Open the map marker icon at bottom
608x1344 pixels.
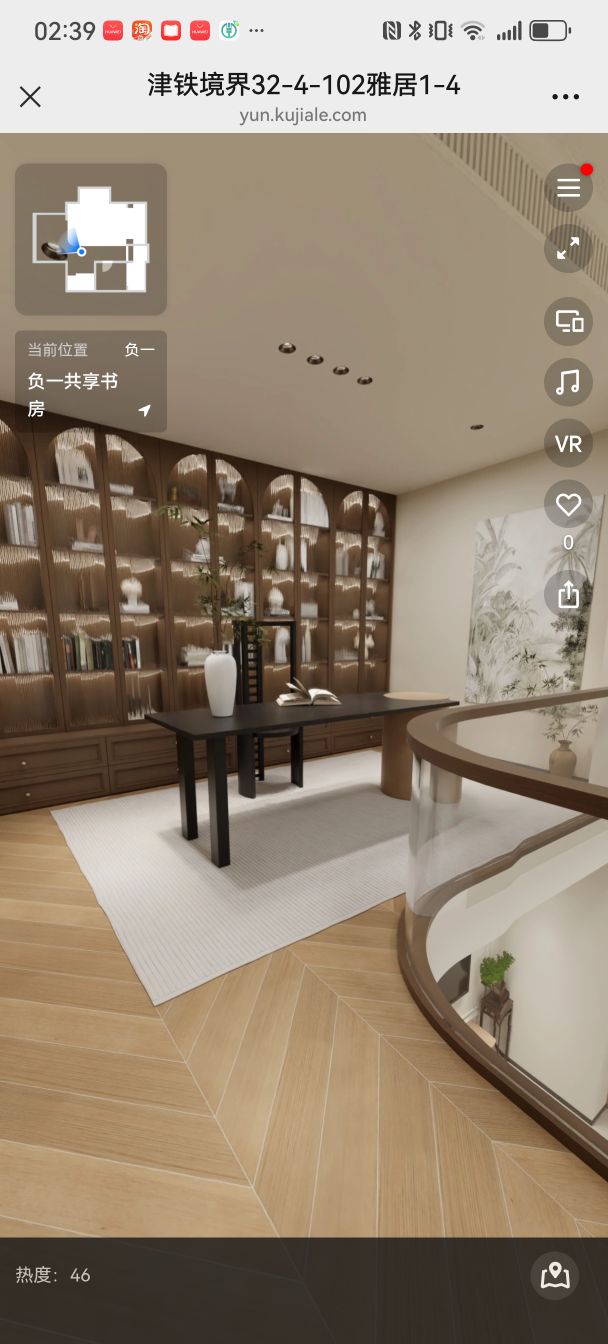[554, 1275]
